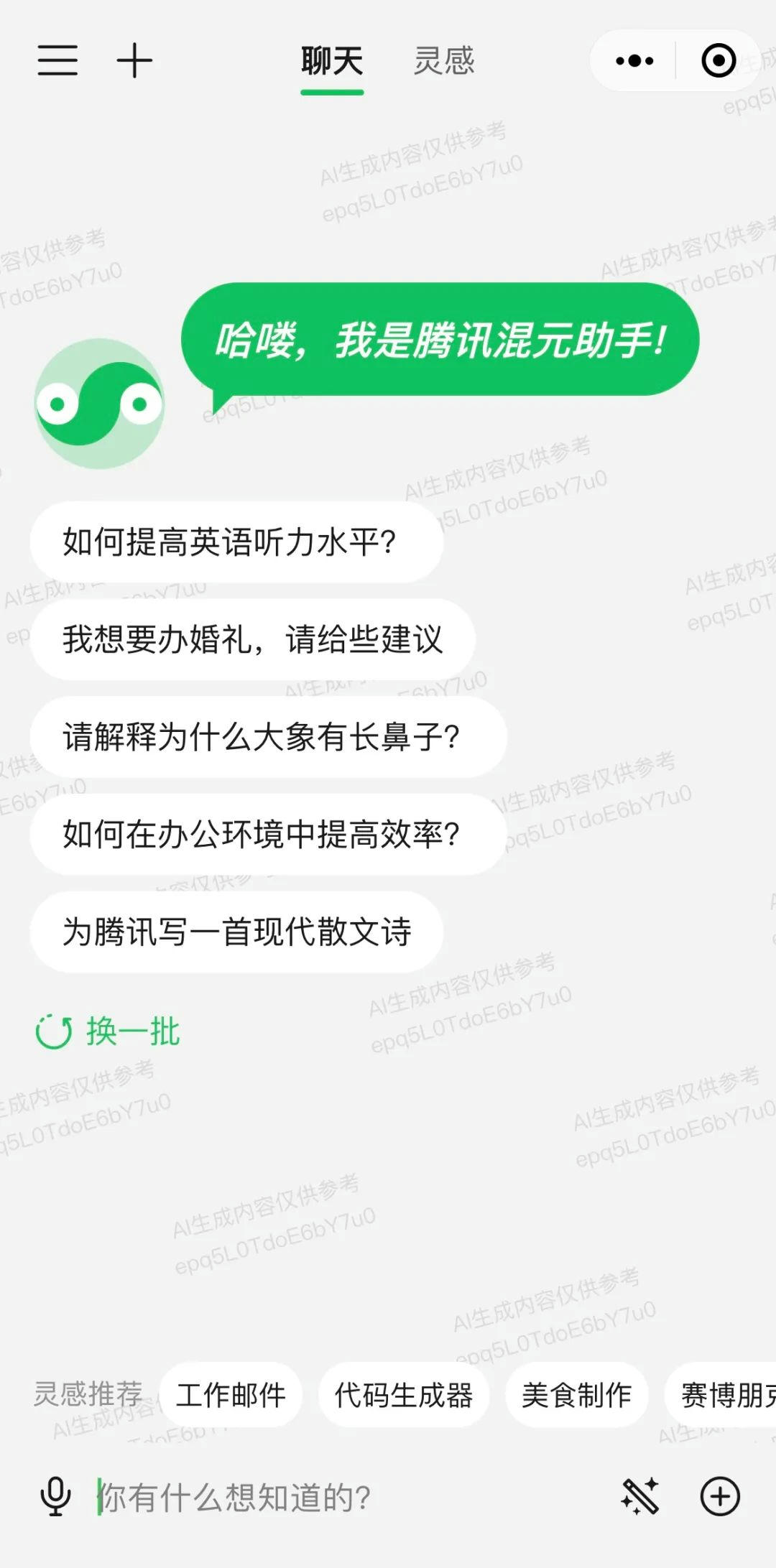Open the circled plus attachment button
The height and width of the screenshot is (1568, 776).
(x=719, y=1496)
